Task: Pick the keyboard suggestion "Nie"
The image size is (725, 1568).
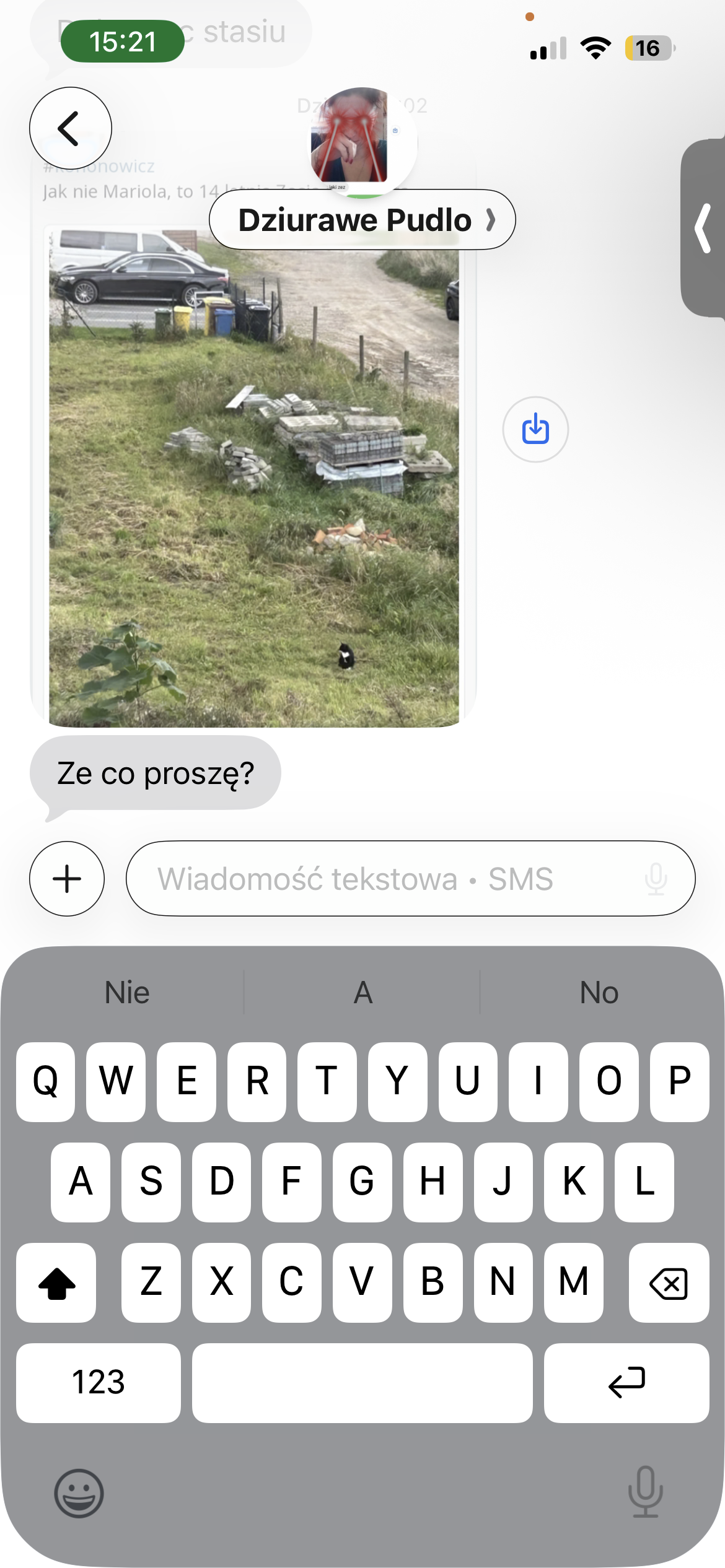Action: (127, 993)
